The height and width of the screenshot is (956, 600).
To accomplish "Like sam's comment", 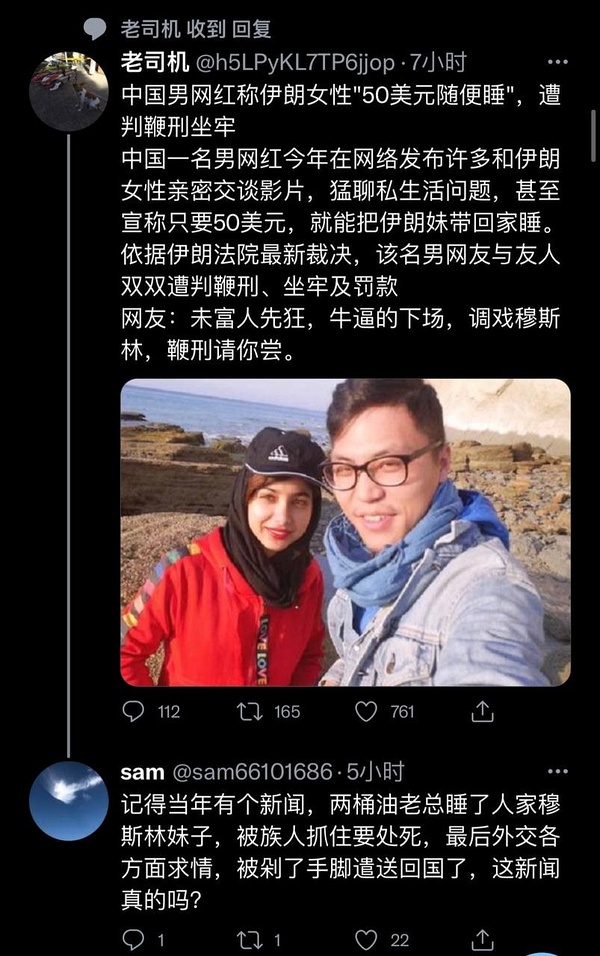I will tap(367, 939).
